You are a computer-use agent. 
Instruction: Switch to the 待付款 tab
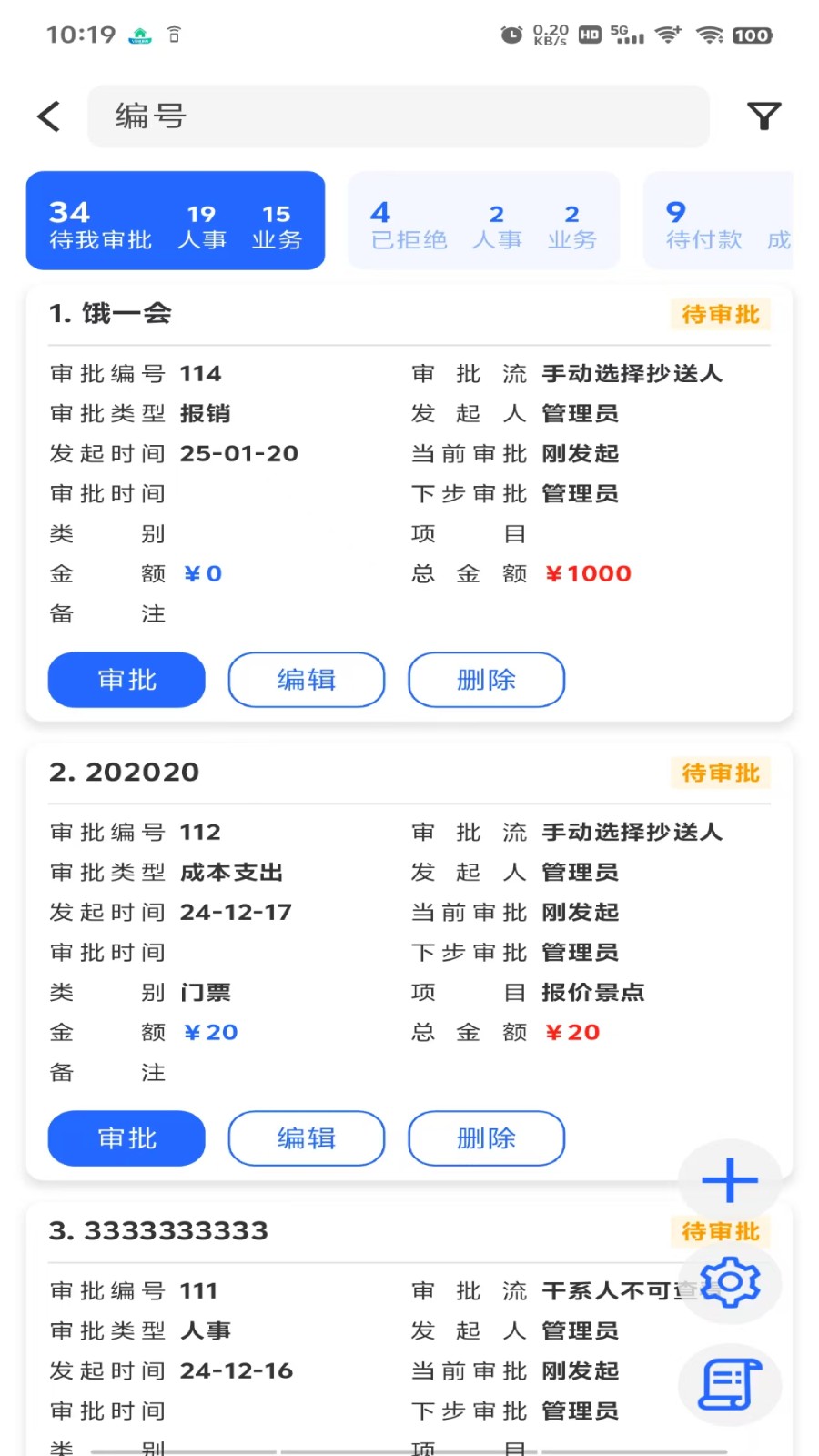[719, 221]
